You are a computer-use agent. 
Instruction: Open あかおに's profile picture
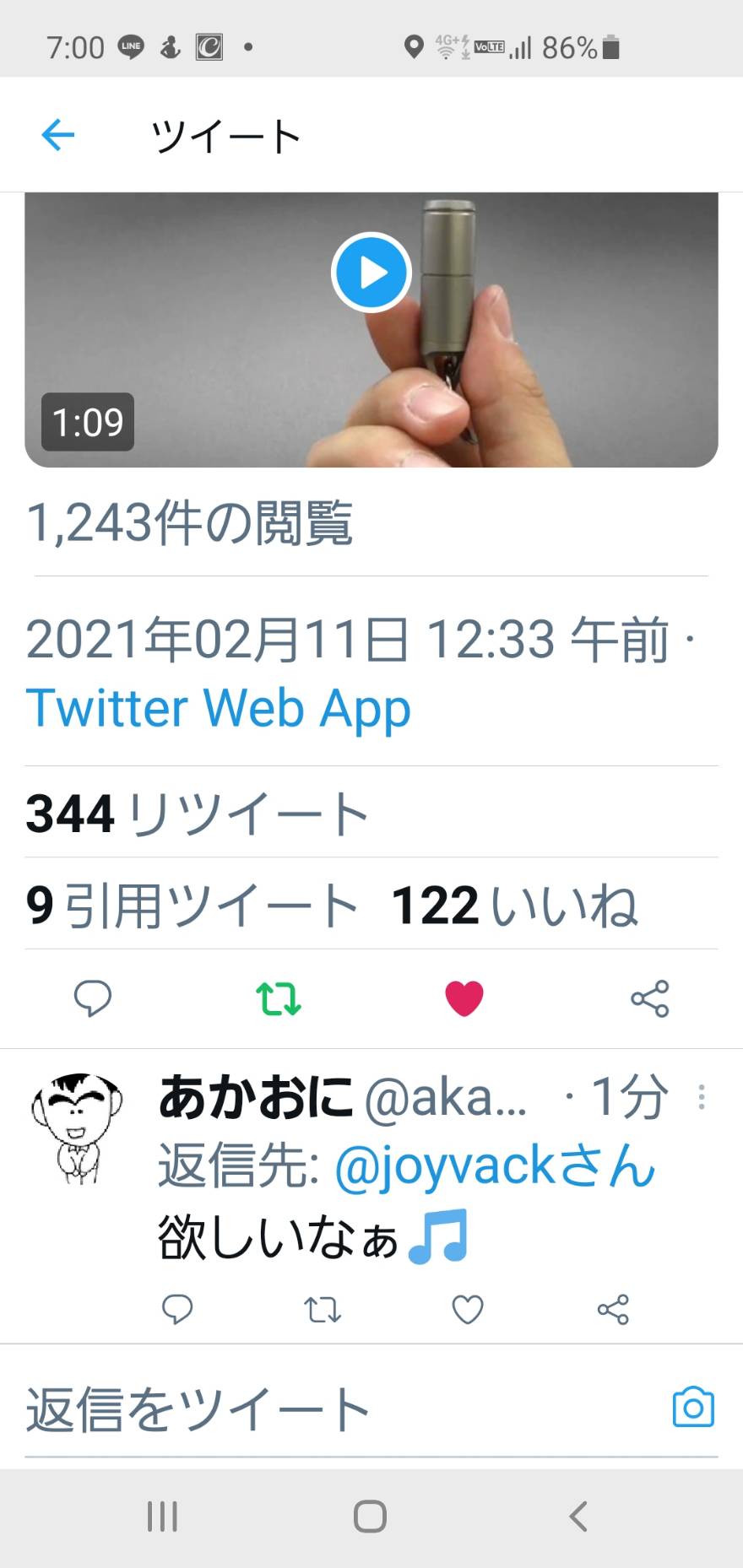[77, 1127]
